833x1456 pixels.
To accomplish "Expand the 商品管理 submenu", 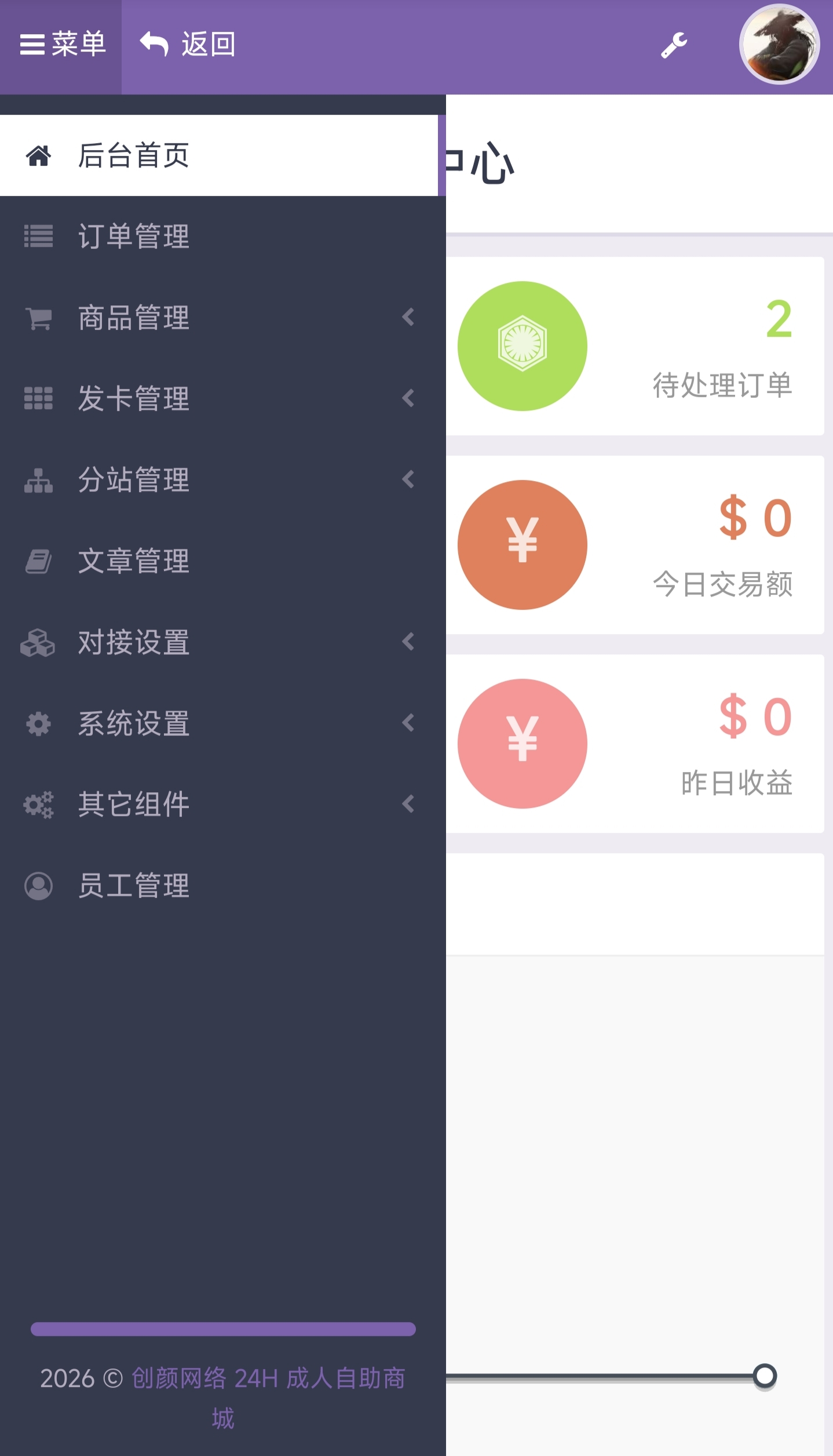I will pyautogui.click(x=408, y=318).
